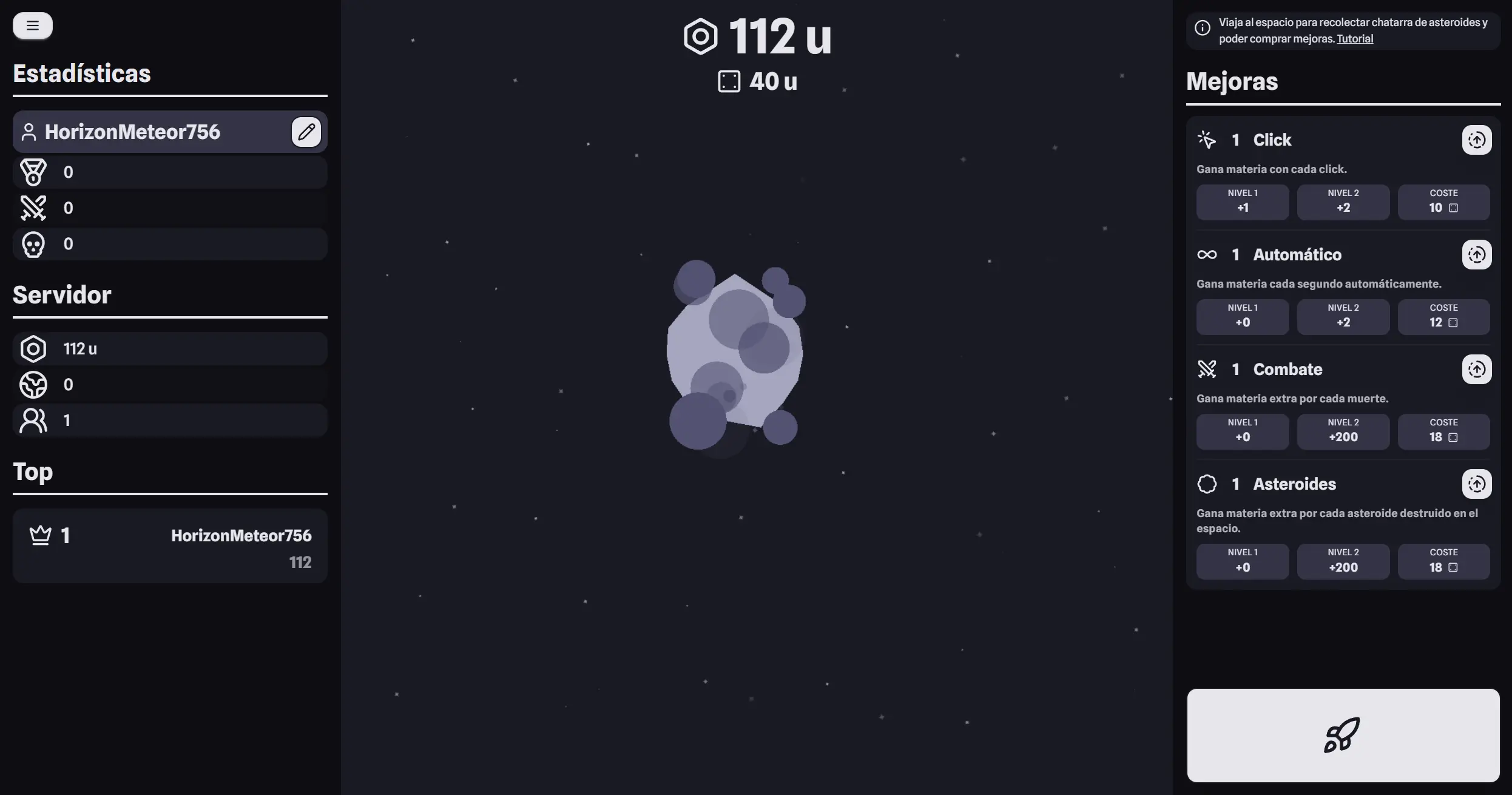Click the asteroid to gain matter

coord(735,355)
